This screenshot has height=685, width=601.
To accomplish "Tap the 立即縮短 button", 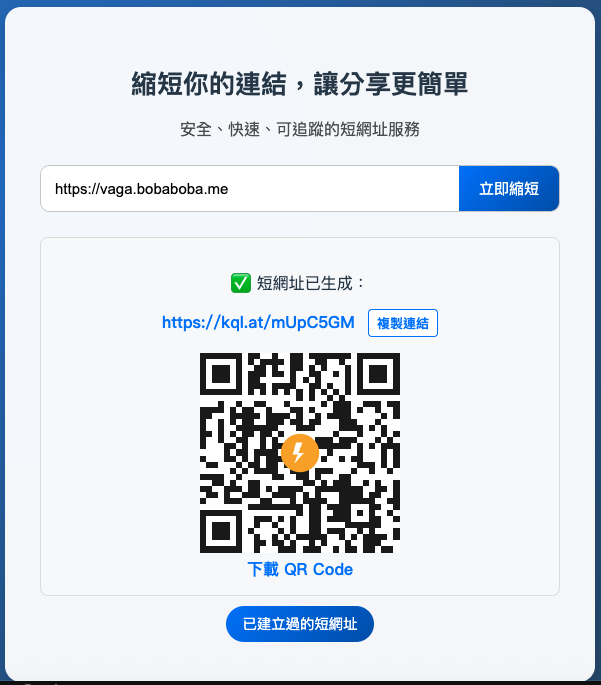I will (x=508, y=188).
